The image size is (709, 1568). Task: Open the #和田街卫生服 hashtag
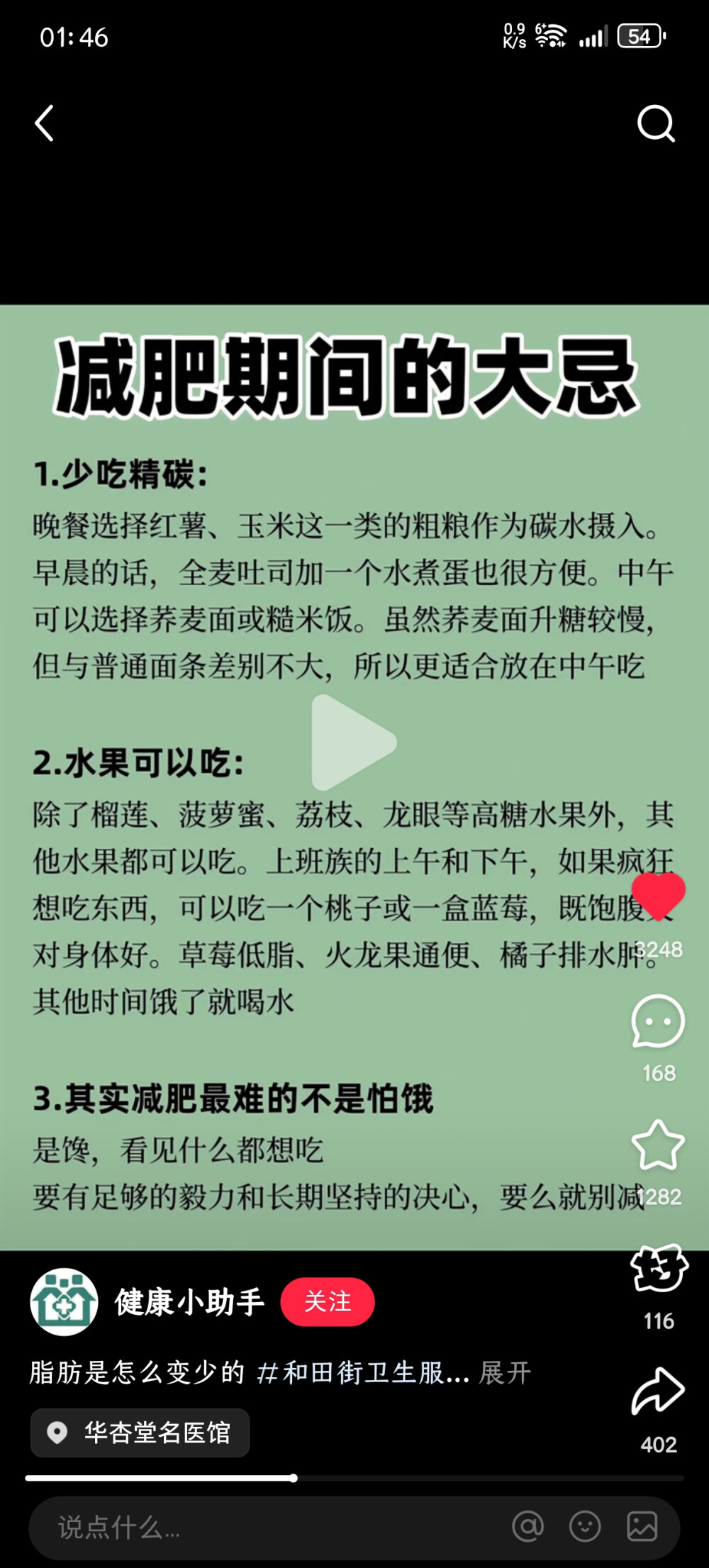point(362,1373)
